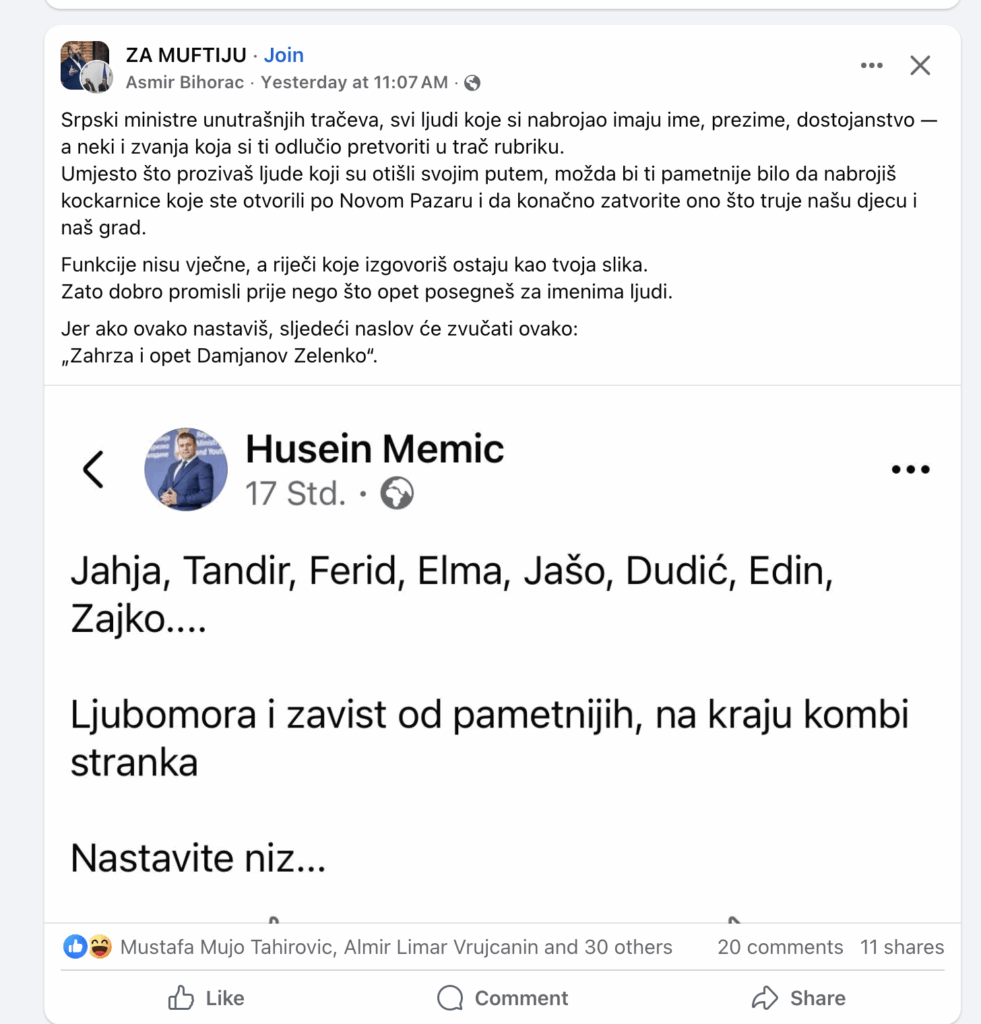Screen dimensions: 981x1024
Task: Open the shared Husein Memic screenshot
Action: tap(502, 650)
